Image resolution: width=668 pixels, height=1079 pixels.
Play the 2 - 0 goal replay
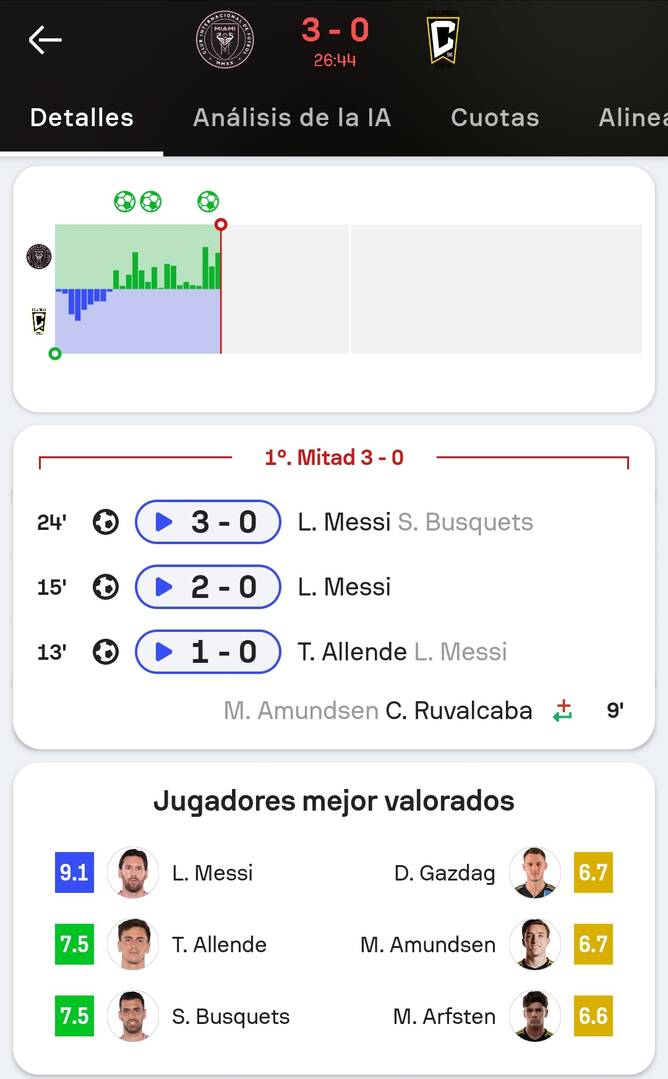pos(208,587)
